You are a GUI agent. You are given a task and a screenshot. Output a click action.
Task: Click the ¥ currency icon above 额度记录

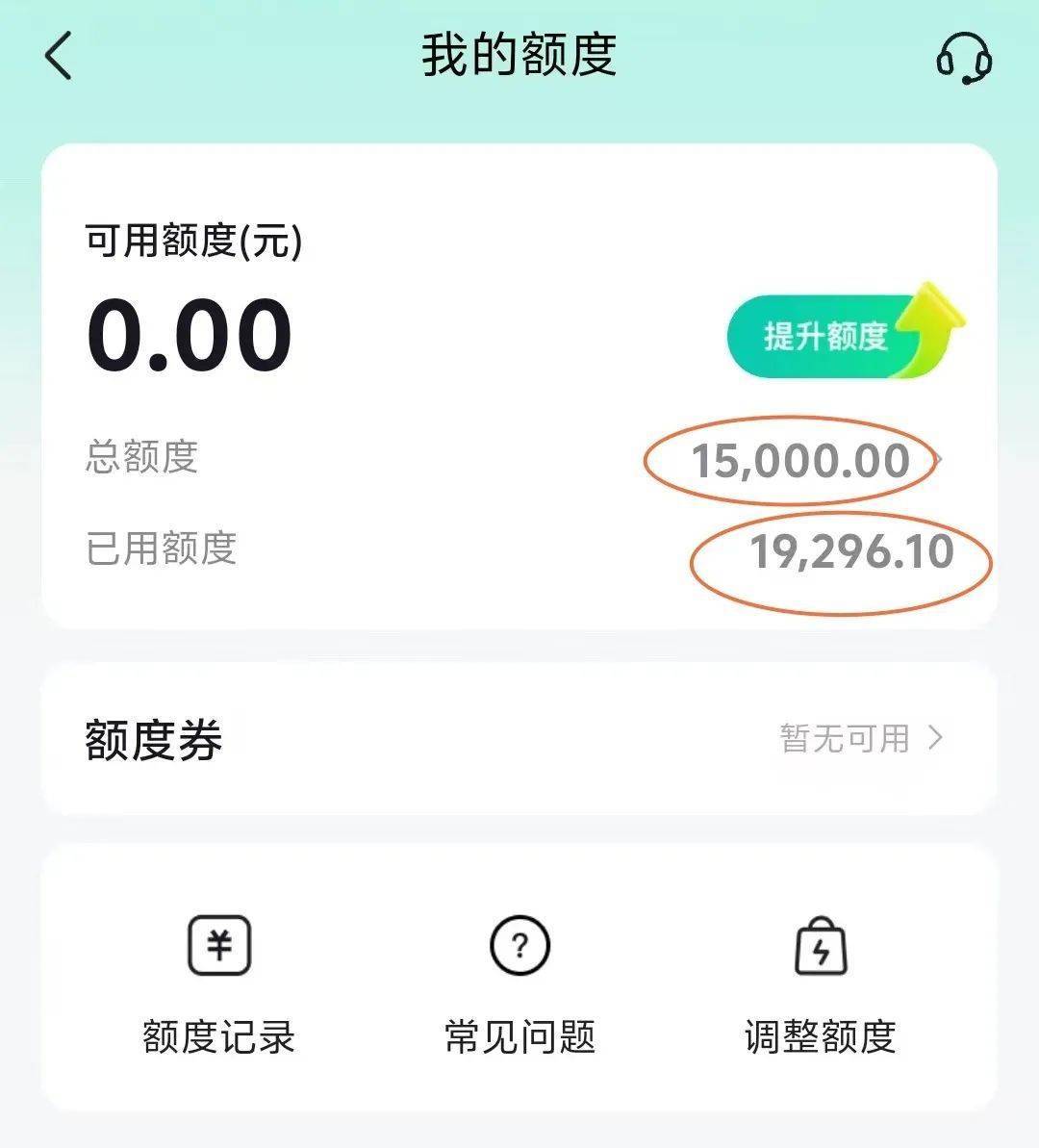pyautogui.click(x=219, y=946)
